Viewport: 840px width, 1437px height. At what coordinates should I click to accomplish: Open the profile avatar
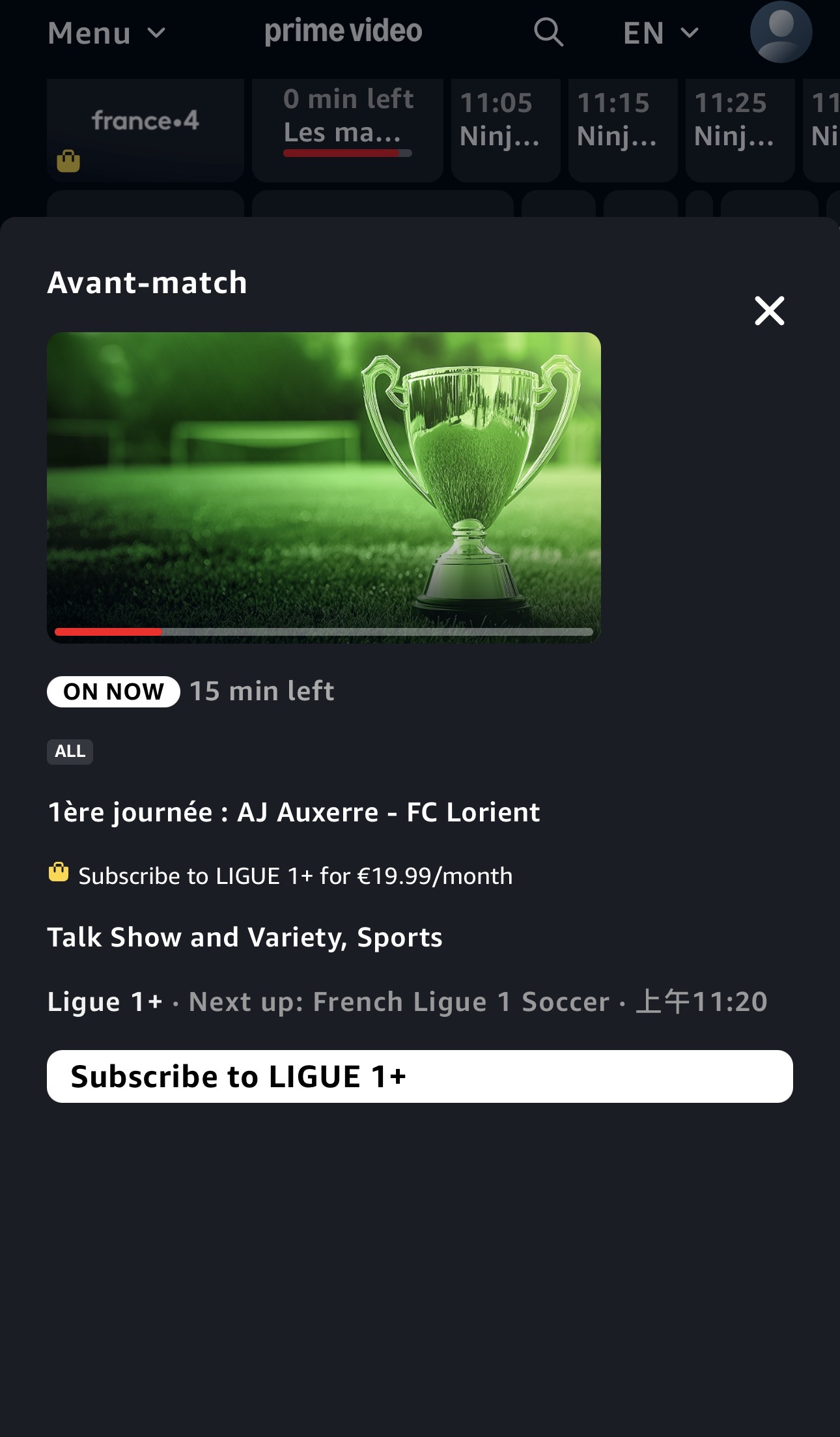[x=780, y=32]
